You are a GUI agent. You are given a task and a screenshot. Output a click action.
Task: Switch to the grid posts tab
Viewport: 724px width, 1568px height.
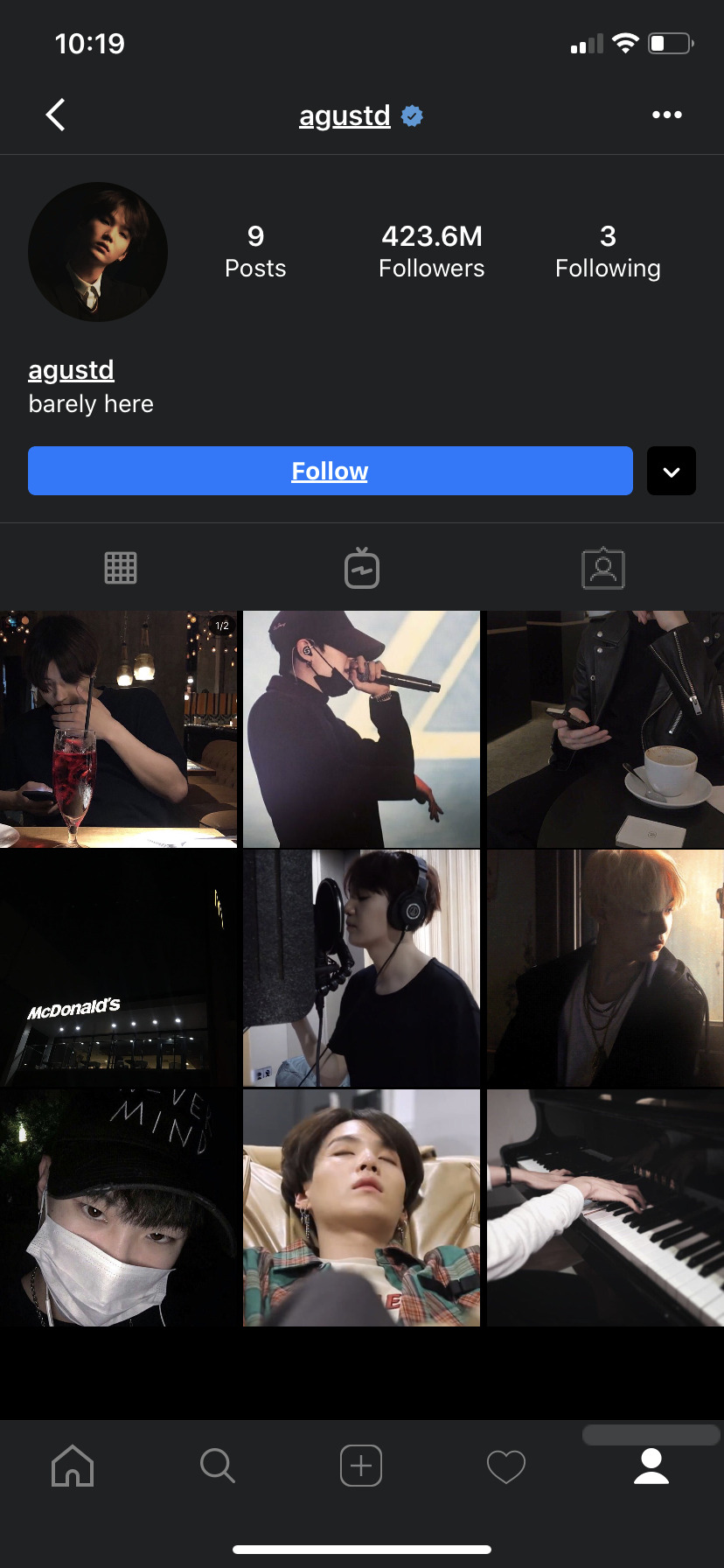coord(121,568)
